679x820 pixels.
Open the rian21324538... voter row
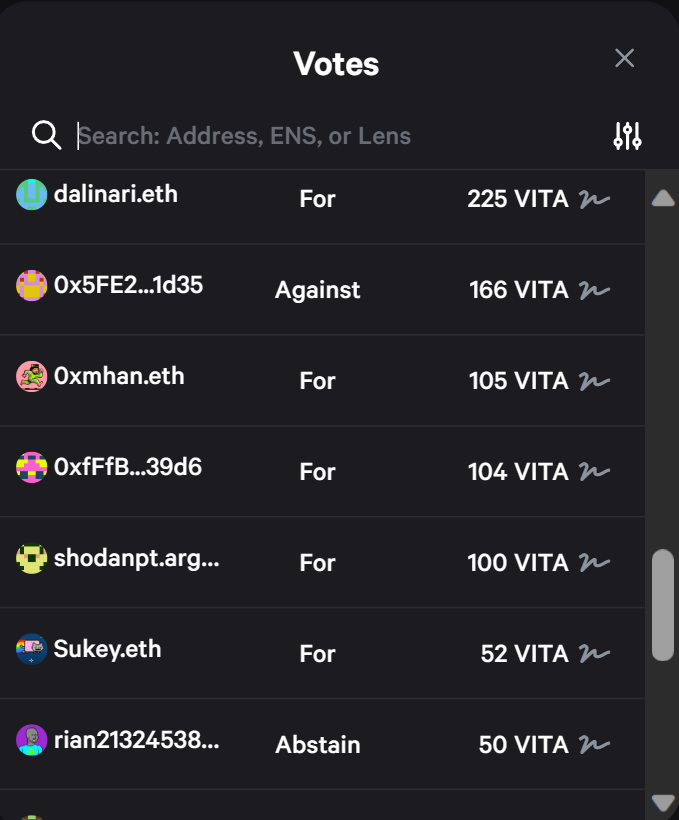[136, 741]
